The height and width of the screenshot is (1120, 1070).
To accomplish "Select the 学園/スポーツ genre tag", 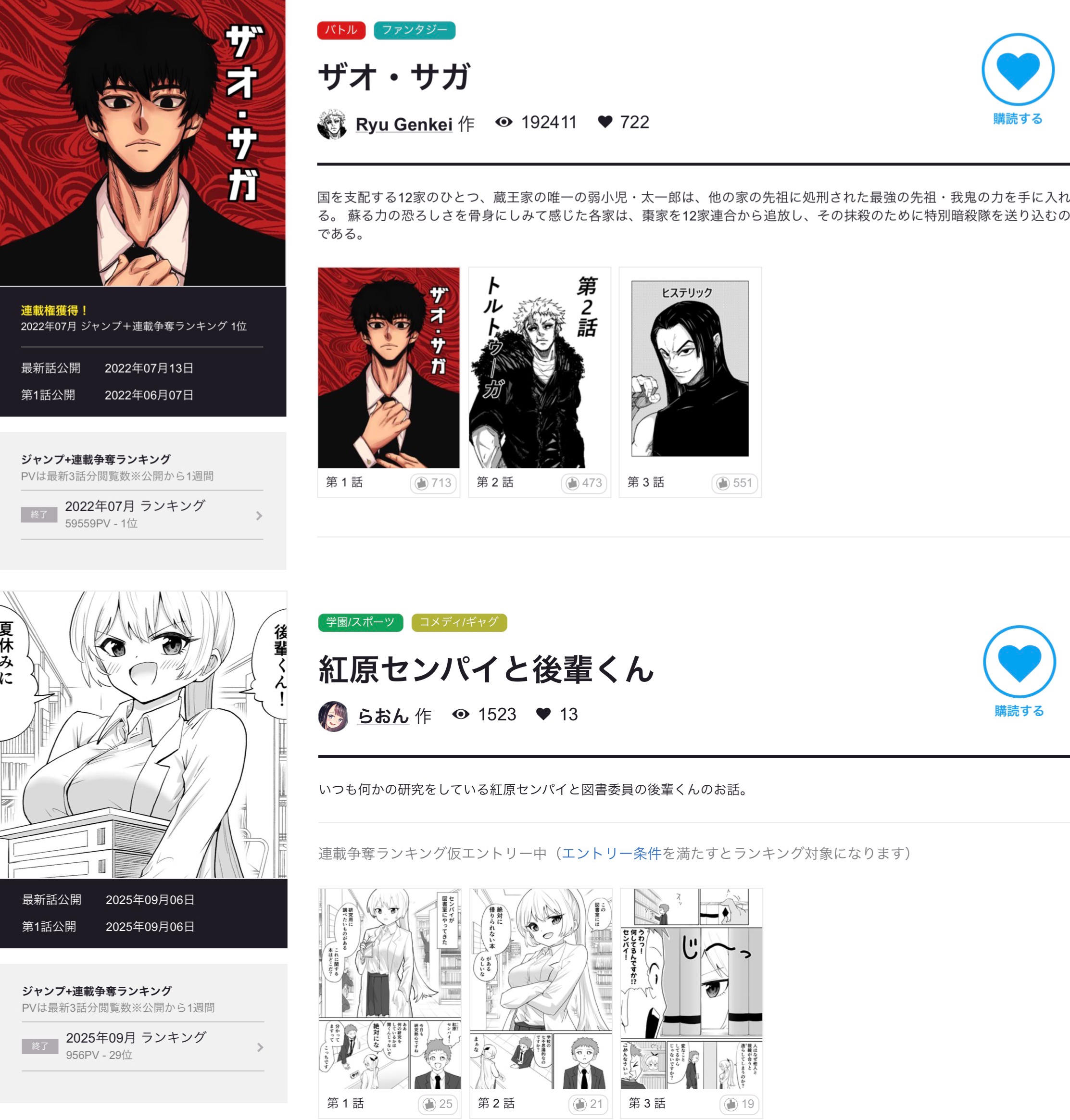I will coord(360,622).
